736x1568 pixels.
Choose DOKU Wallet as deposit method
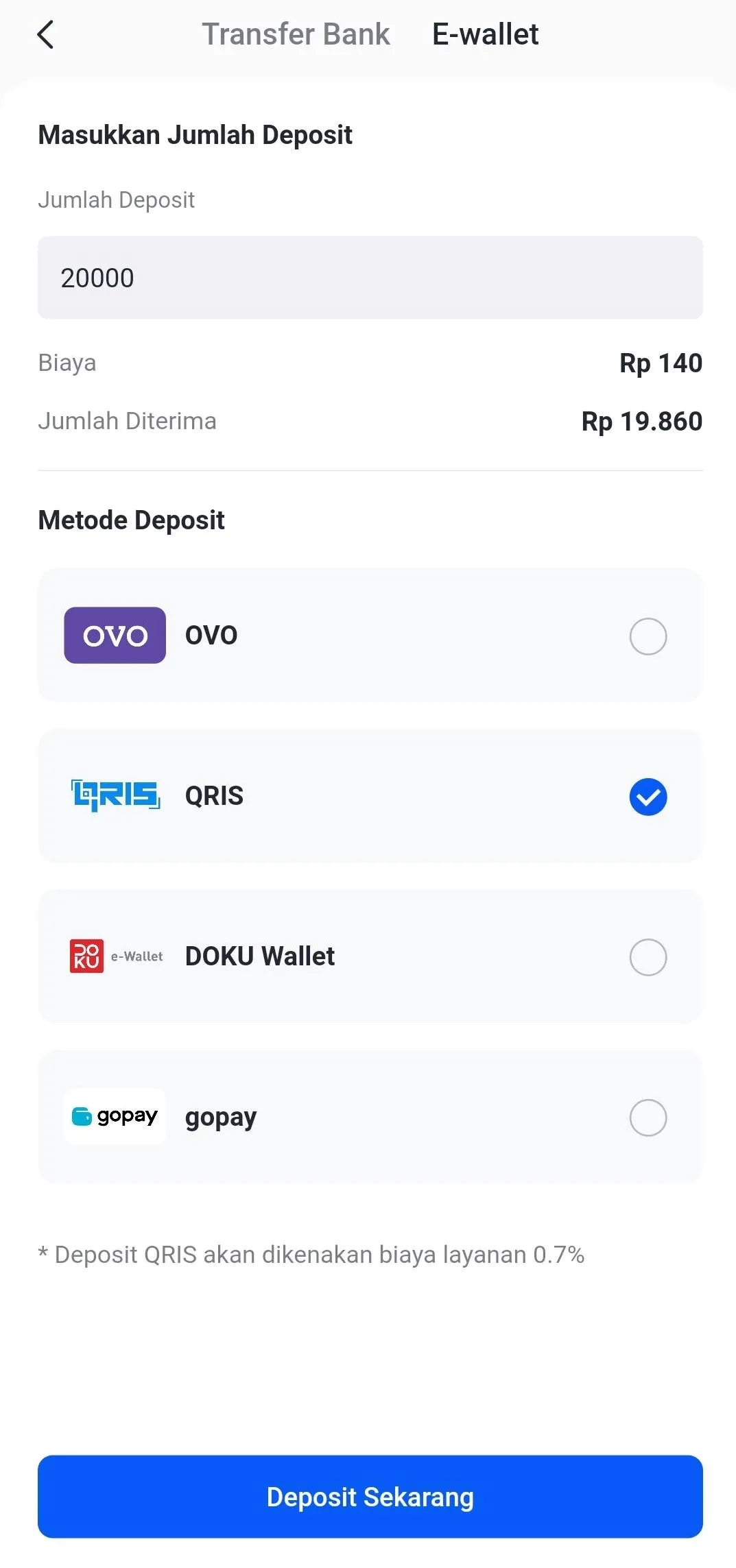648,957
